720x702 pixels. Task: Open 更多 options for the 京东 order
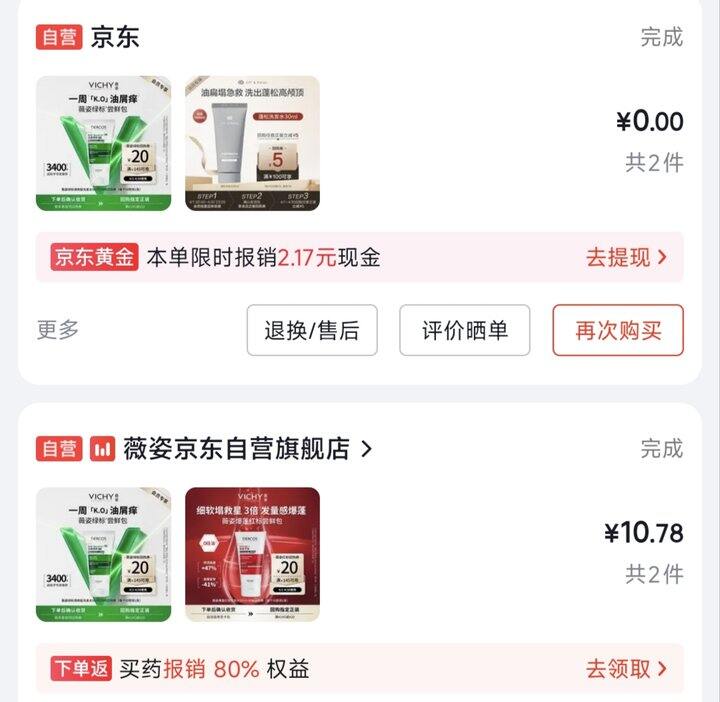[x=58, y=330]
